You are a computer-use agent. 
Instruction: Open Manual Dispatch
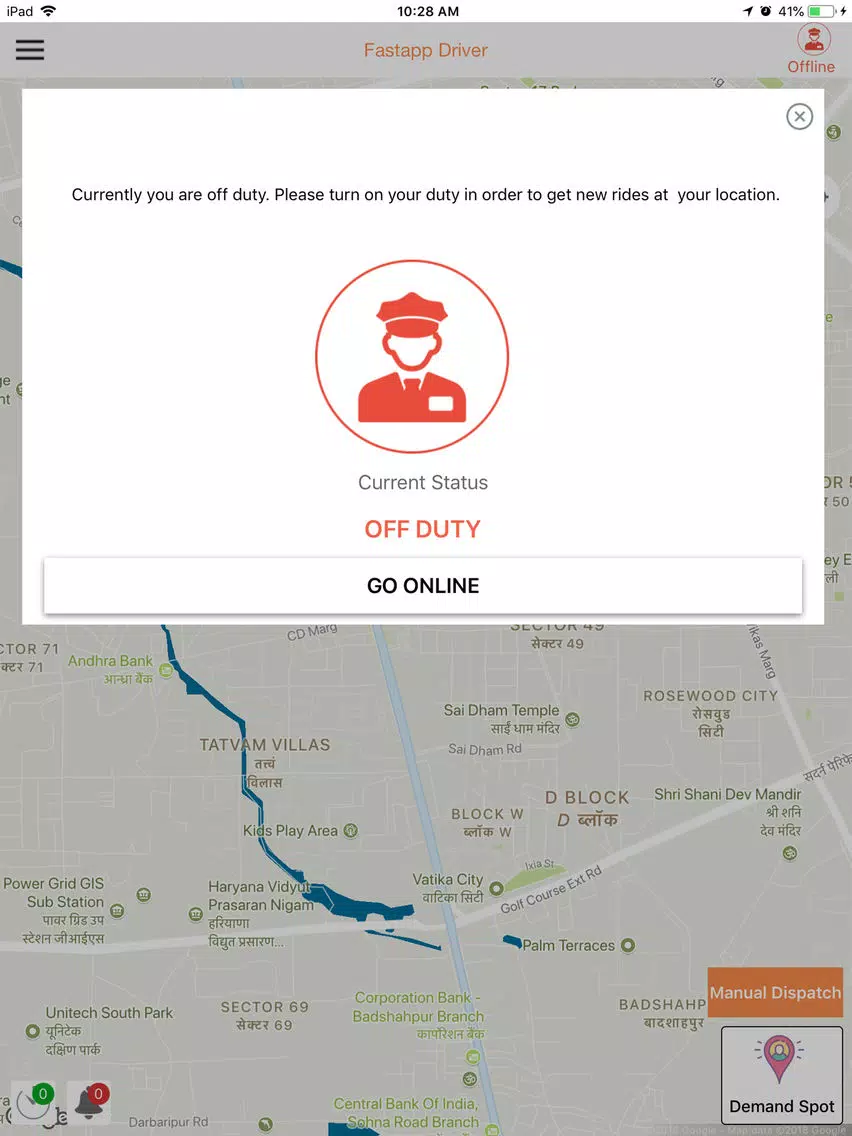tap(775, 993)
